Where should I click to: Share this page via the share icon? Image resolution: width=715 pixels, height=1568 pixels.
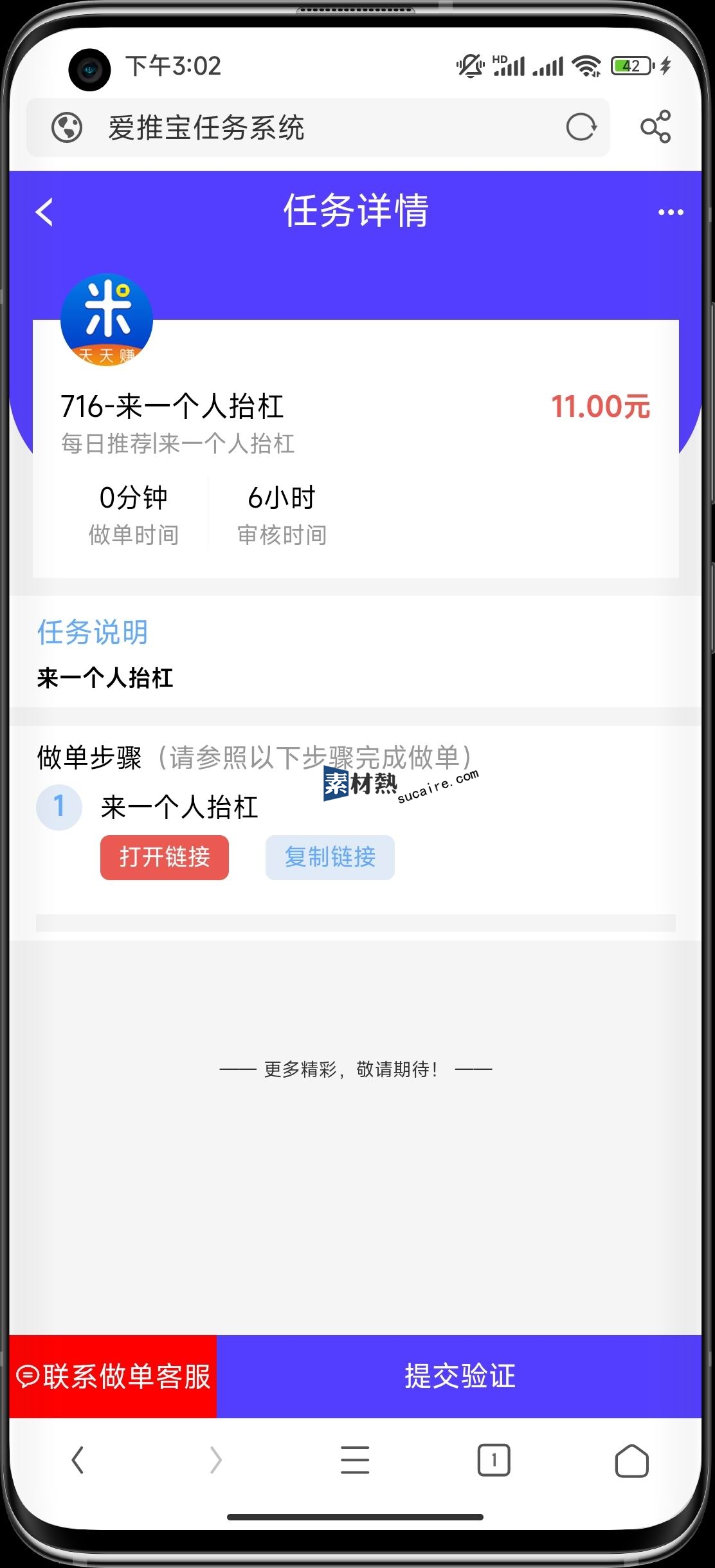[655, 127]
